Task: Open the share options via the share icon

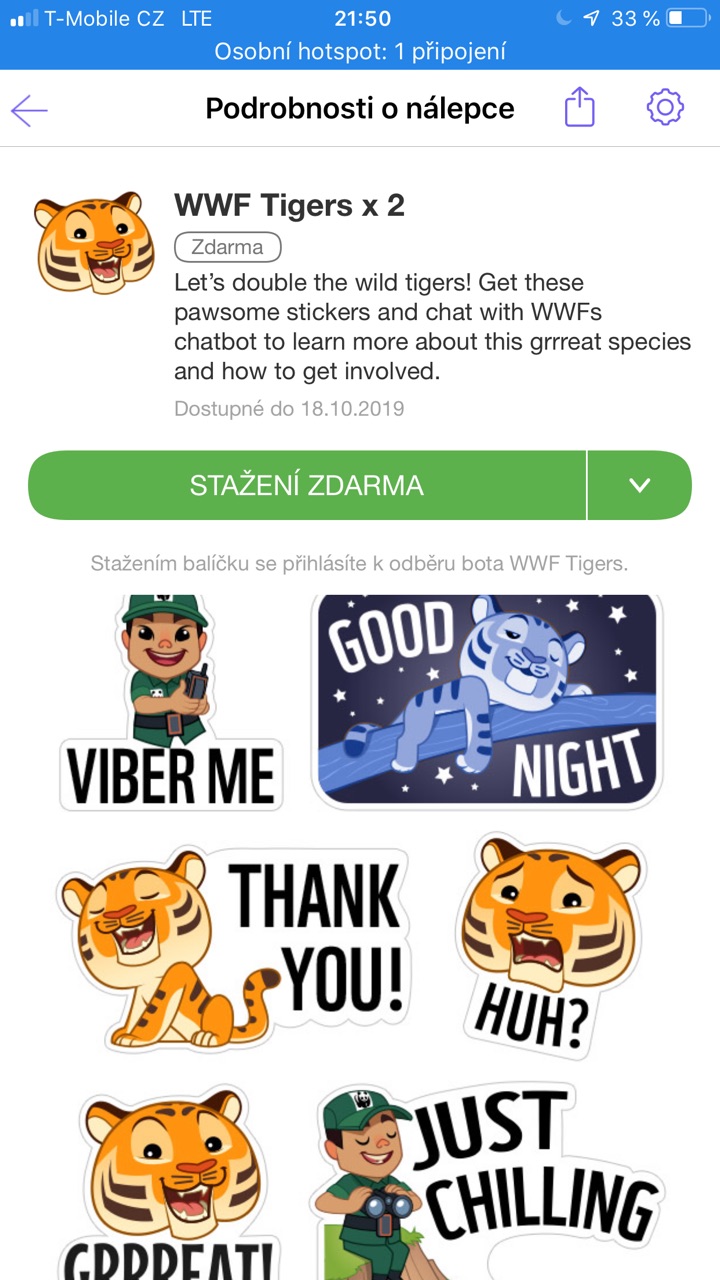Action: click(x=578, y=106)
